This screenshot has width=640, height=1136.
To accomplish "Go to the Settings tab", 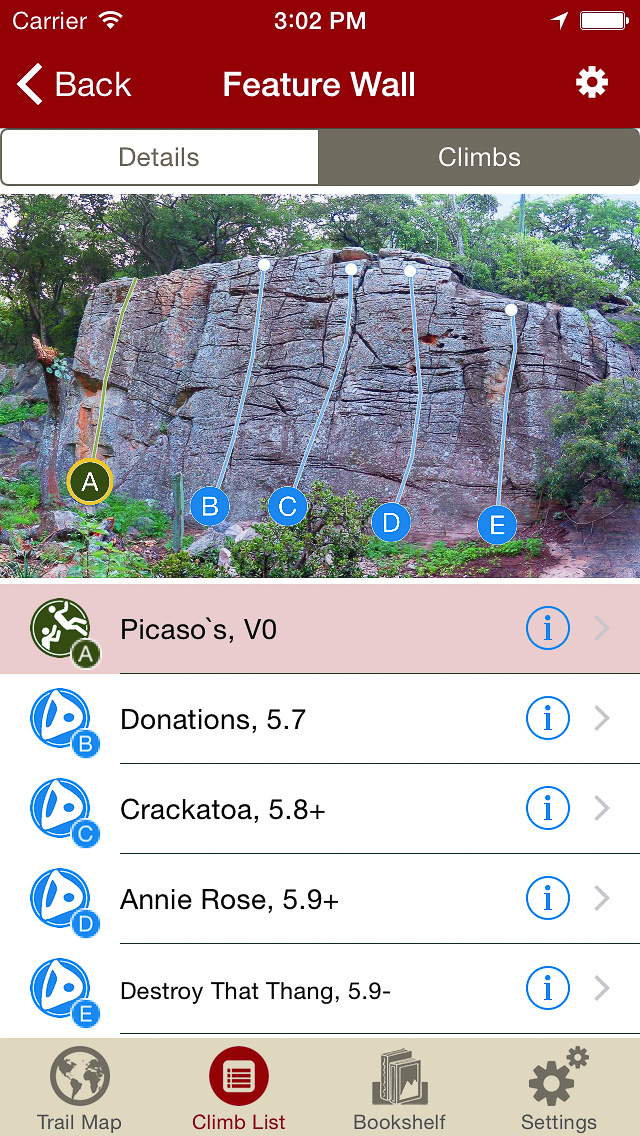I will [558, 1088].
